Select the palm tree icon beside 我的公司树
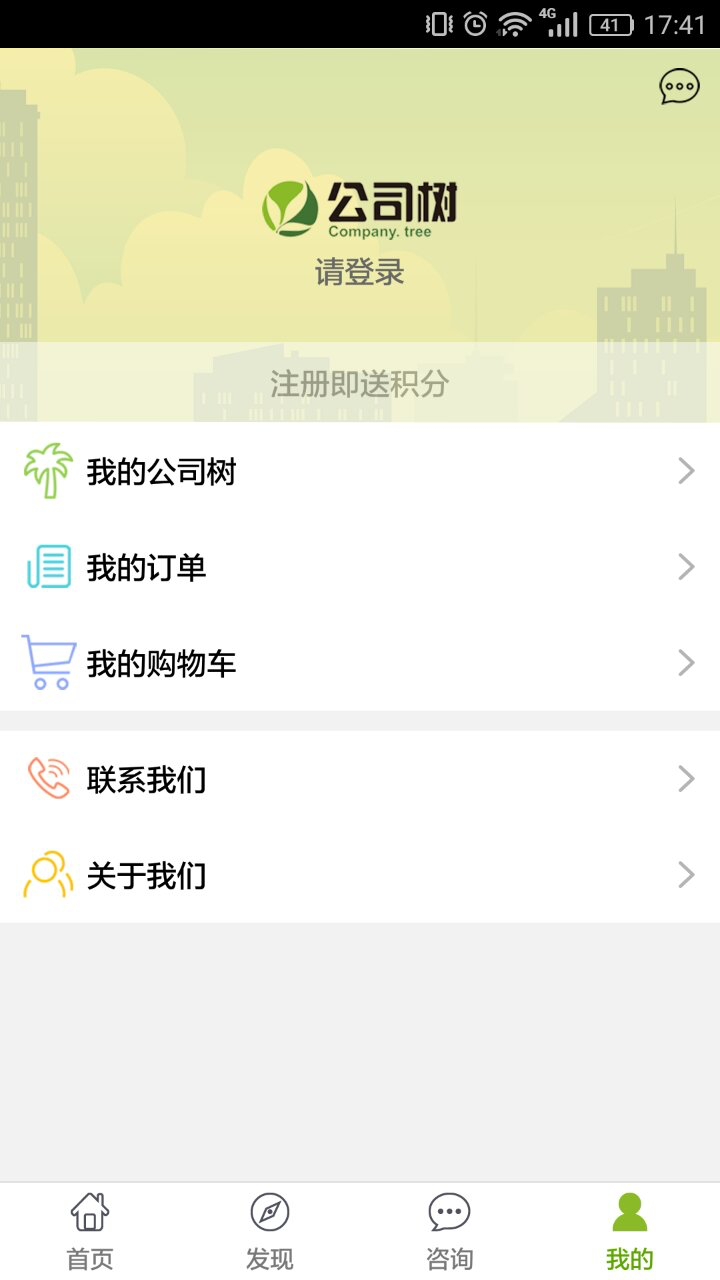 coord(47,470)
